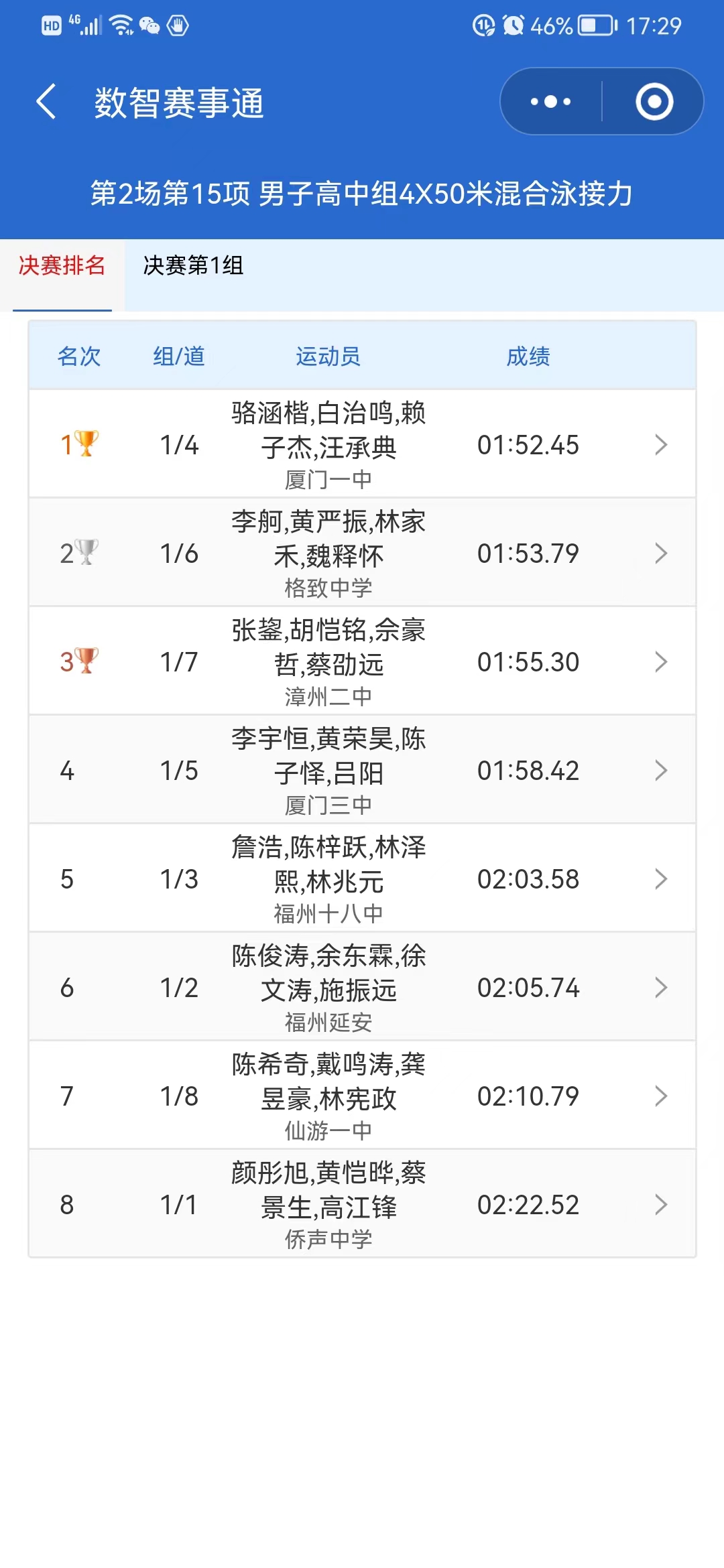The height and width of the screenshot is (1568, 724).
Task: Open the 福州十八中 result row
Action: [x=362, y=878]
